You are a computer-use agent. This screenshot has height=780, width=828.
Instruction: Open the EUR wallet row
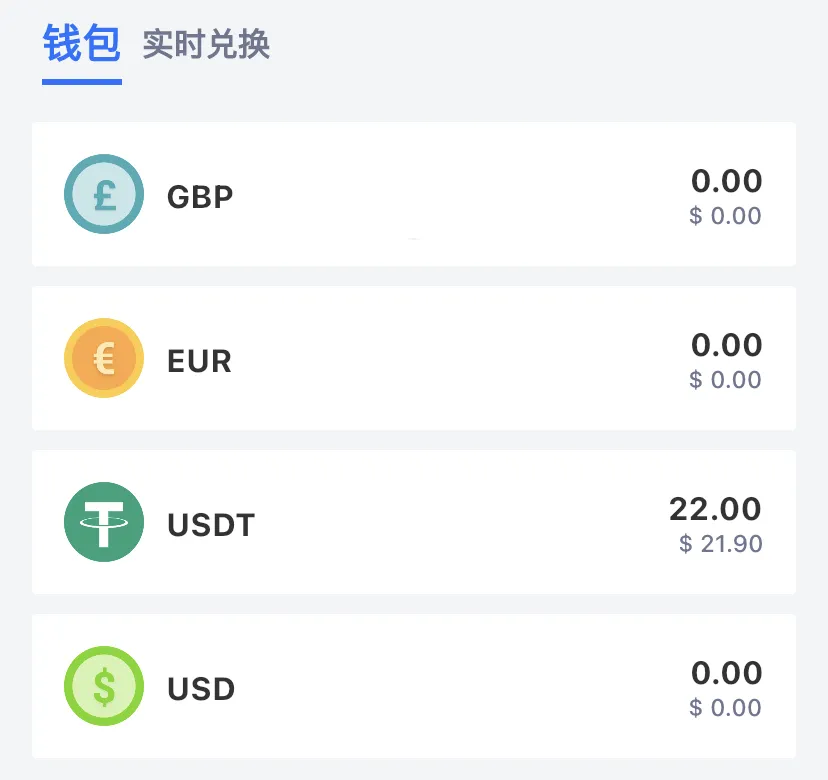(x=413, y=359)
